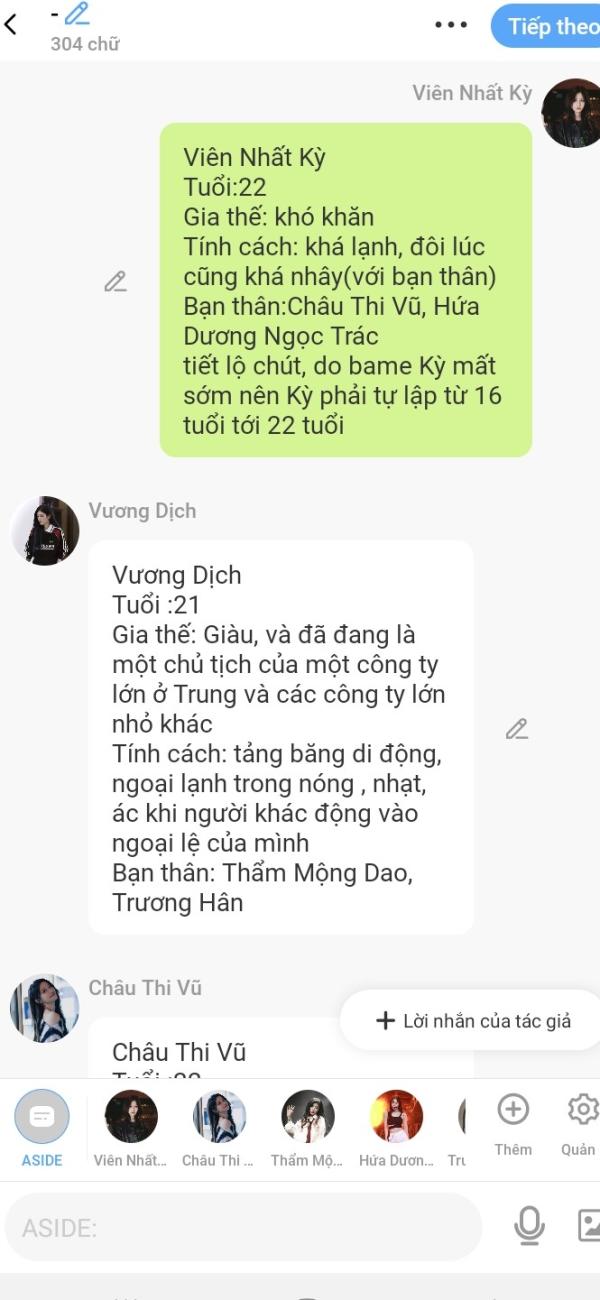Insert an image using the picture icon
This screenshot has height=1300, width=600.
coord(588,1226)
